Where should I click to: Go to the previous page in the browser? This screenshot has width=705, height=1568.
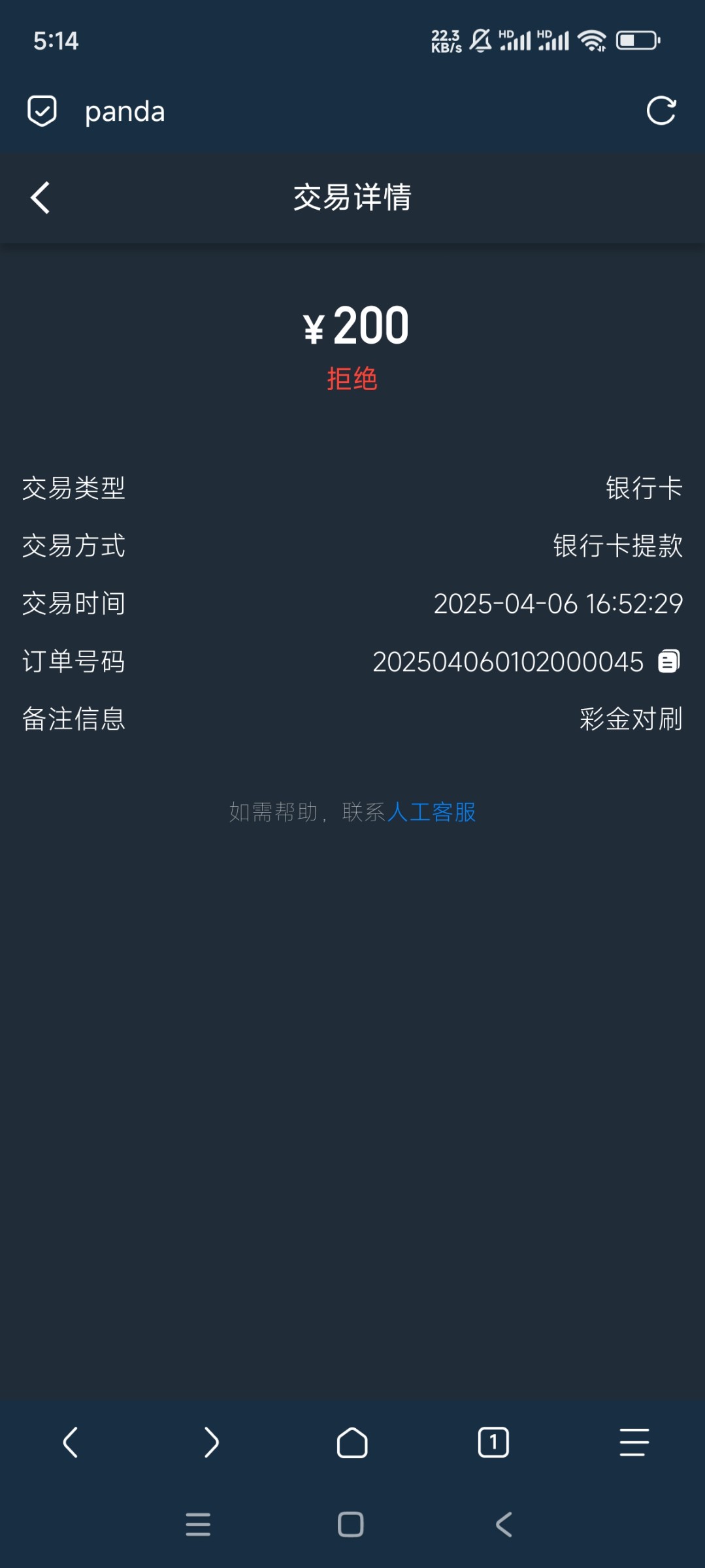click(x=71, y=1442)
